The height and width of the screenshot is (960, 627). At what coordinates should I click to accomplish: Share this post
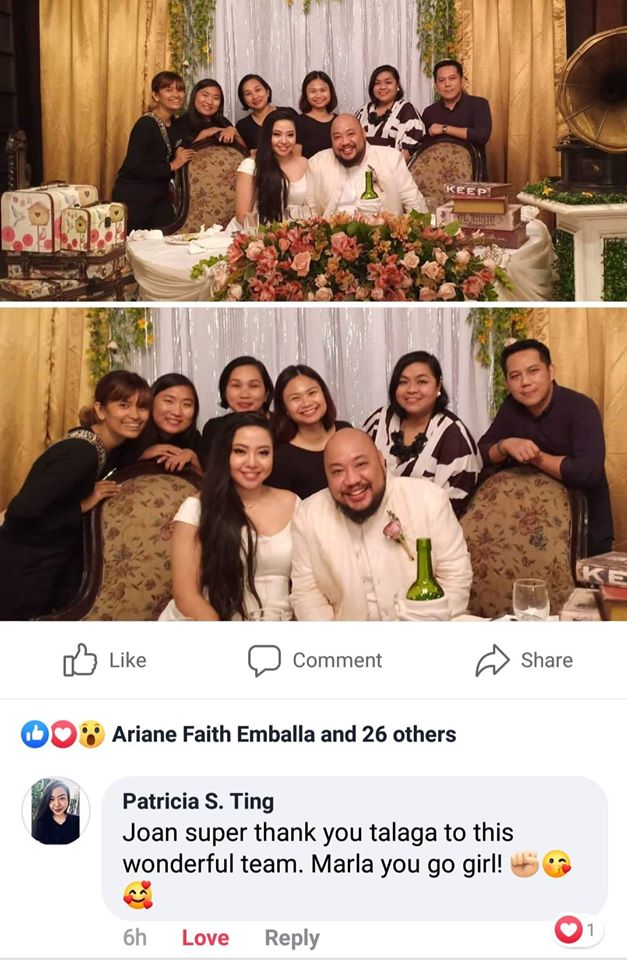click(521, 660)
